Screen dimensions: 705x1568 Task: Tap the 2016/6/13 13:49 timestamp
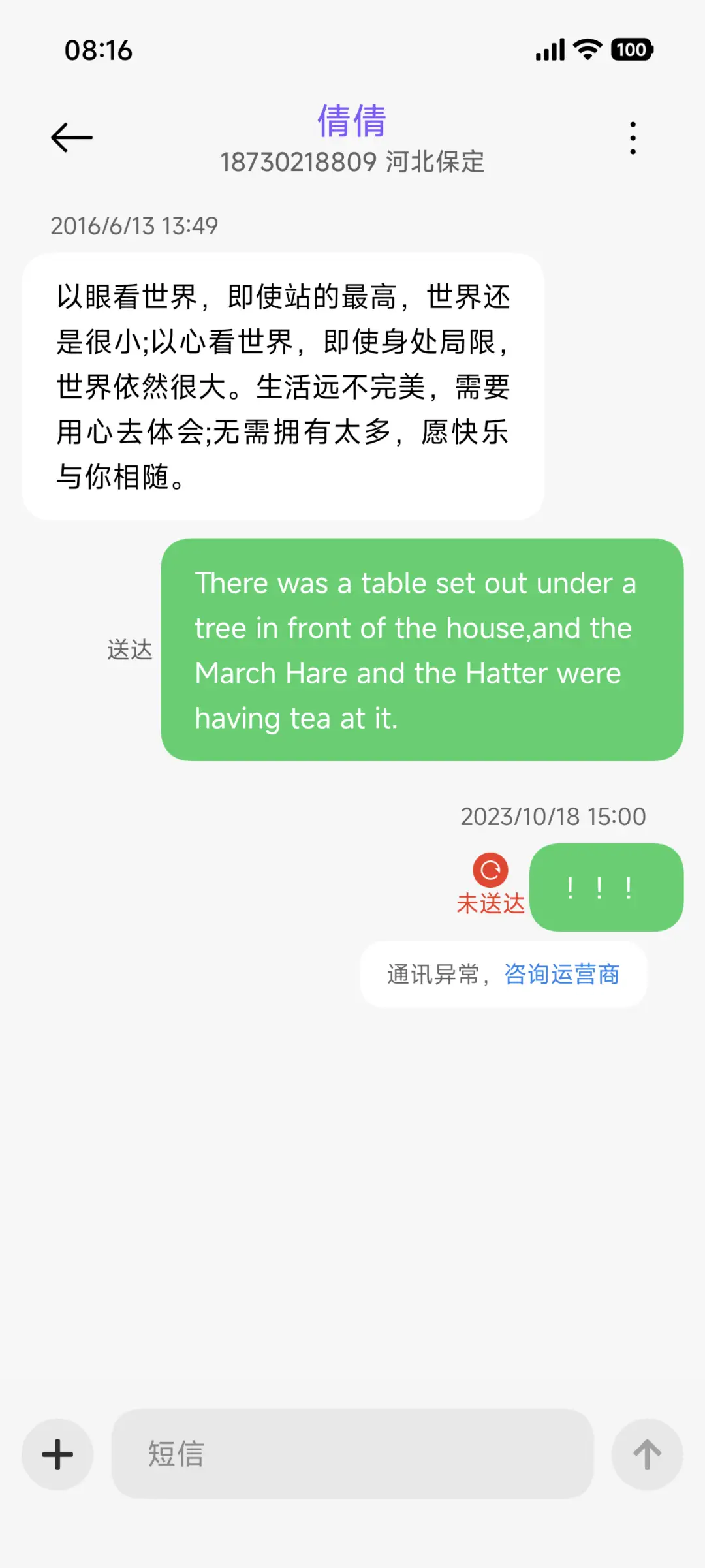(x=134, y=226)
